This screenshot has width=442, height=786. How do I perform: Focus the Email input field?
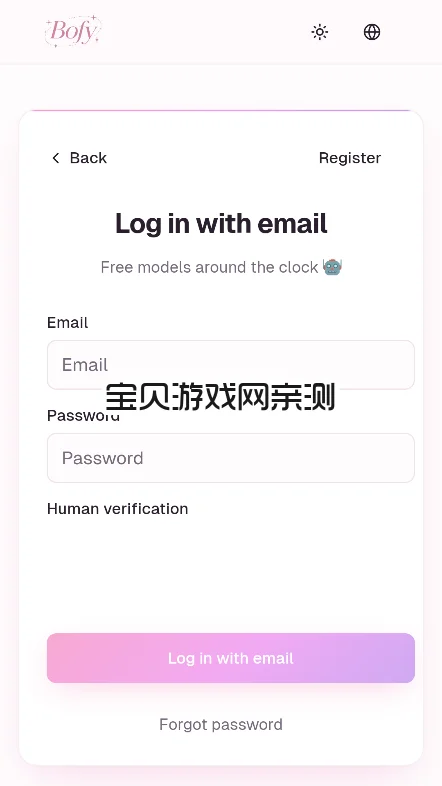coord(231,365)
